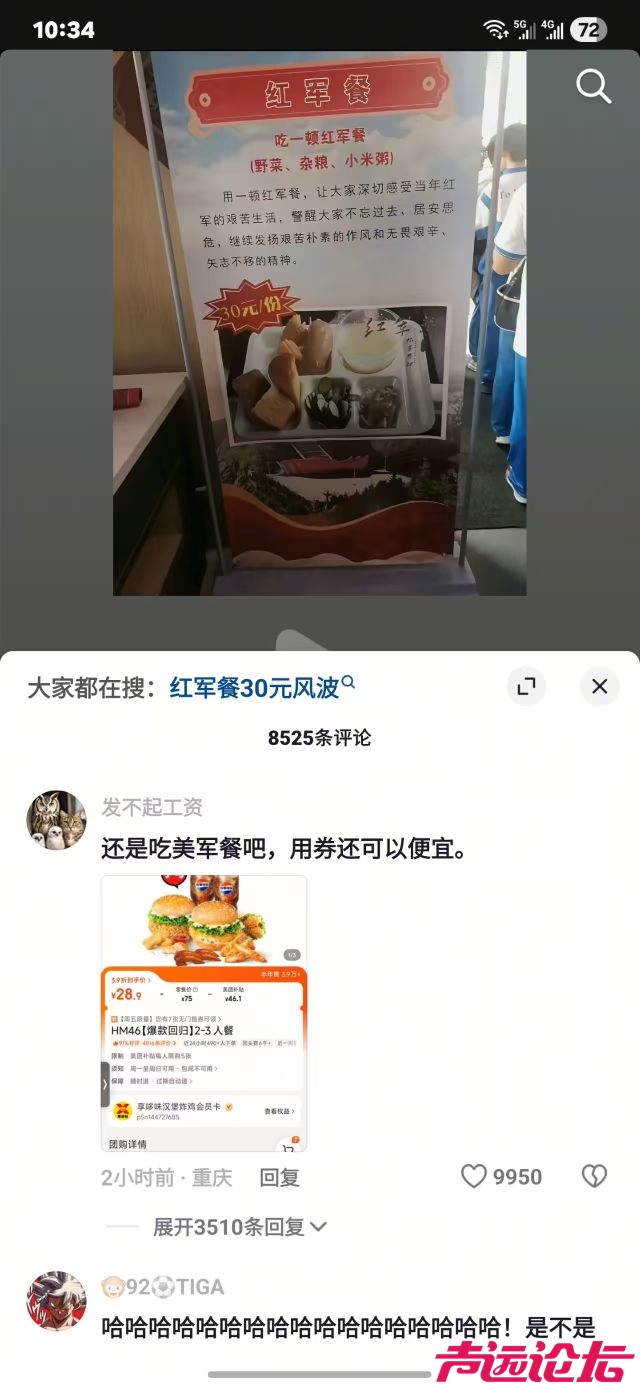
Task: View the burger deal image in comment
Action: coord(204,1012)
